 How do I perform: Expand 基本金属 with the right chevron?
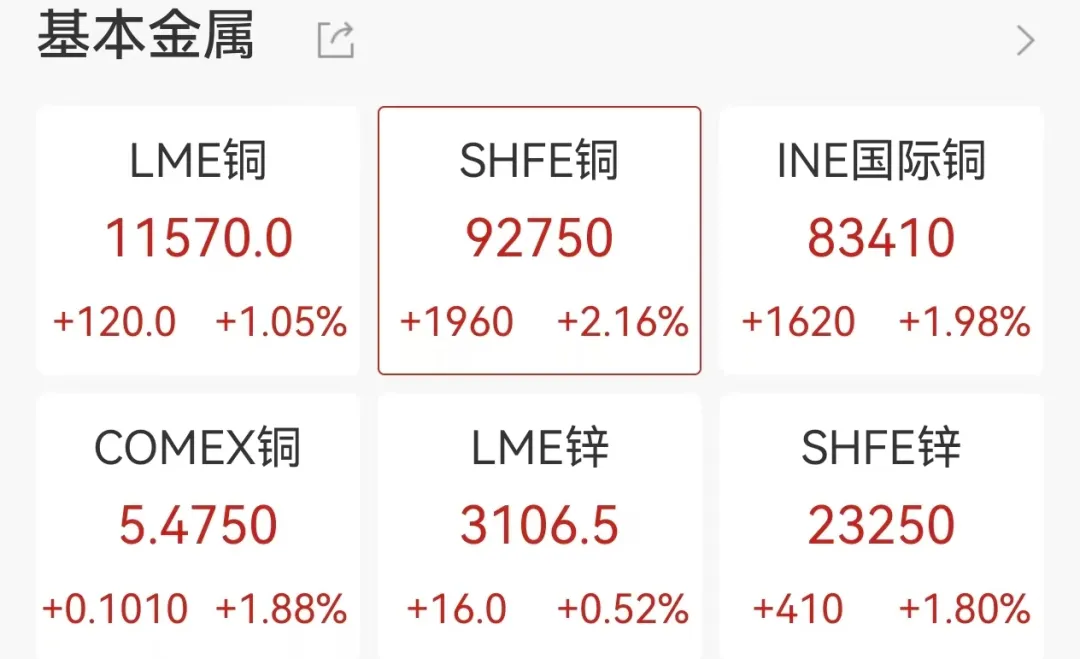click(1025, 41)
